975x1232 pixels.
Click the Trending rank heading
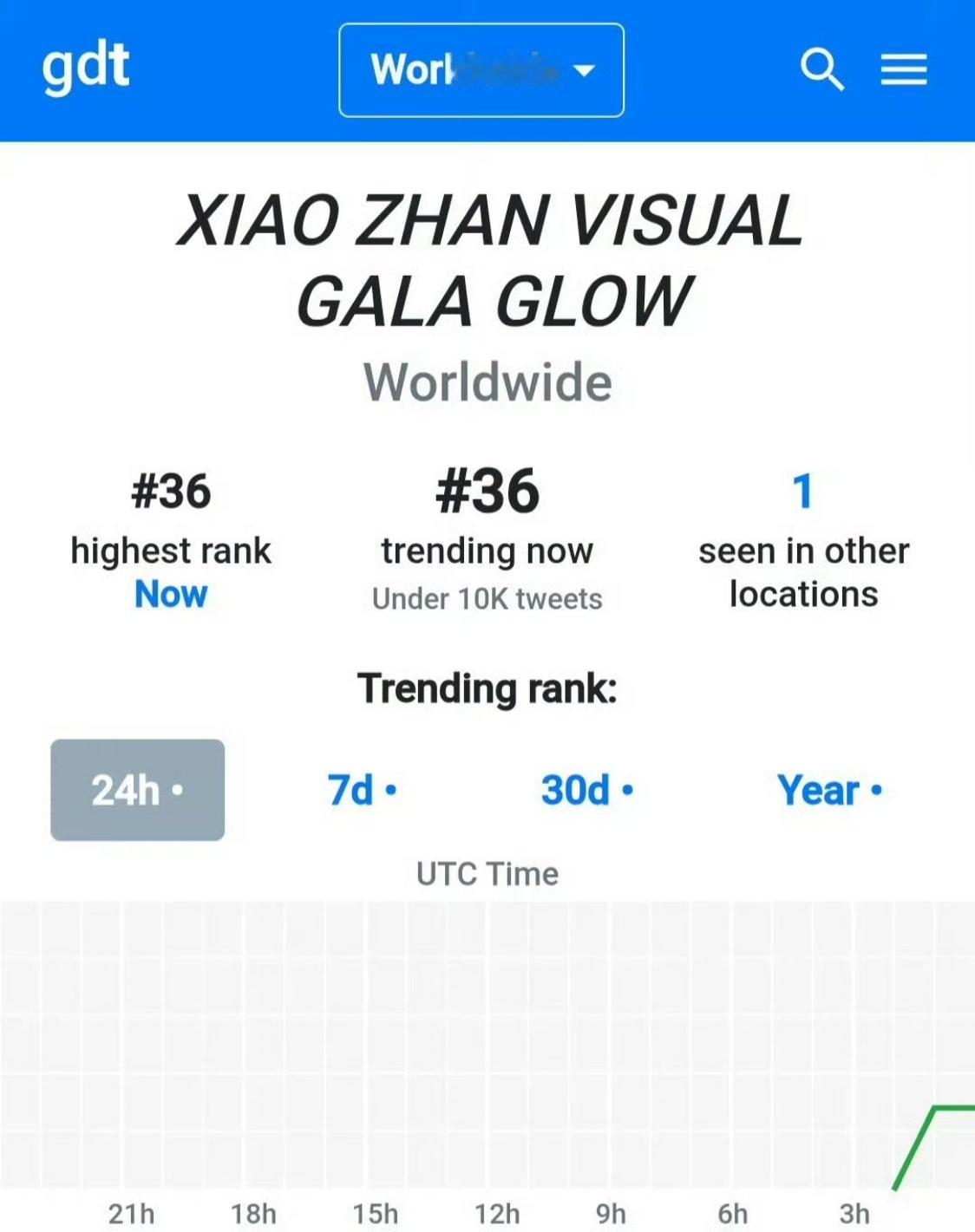pos(487,688)
